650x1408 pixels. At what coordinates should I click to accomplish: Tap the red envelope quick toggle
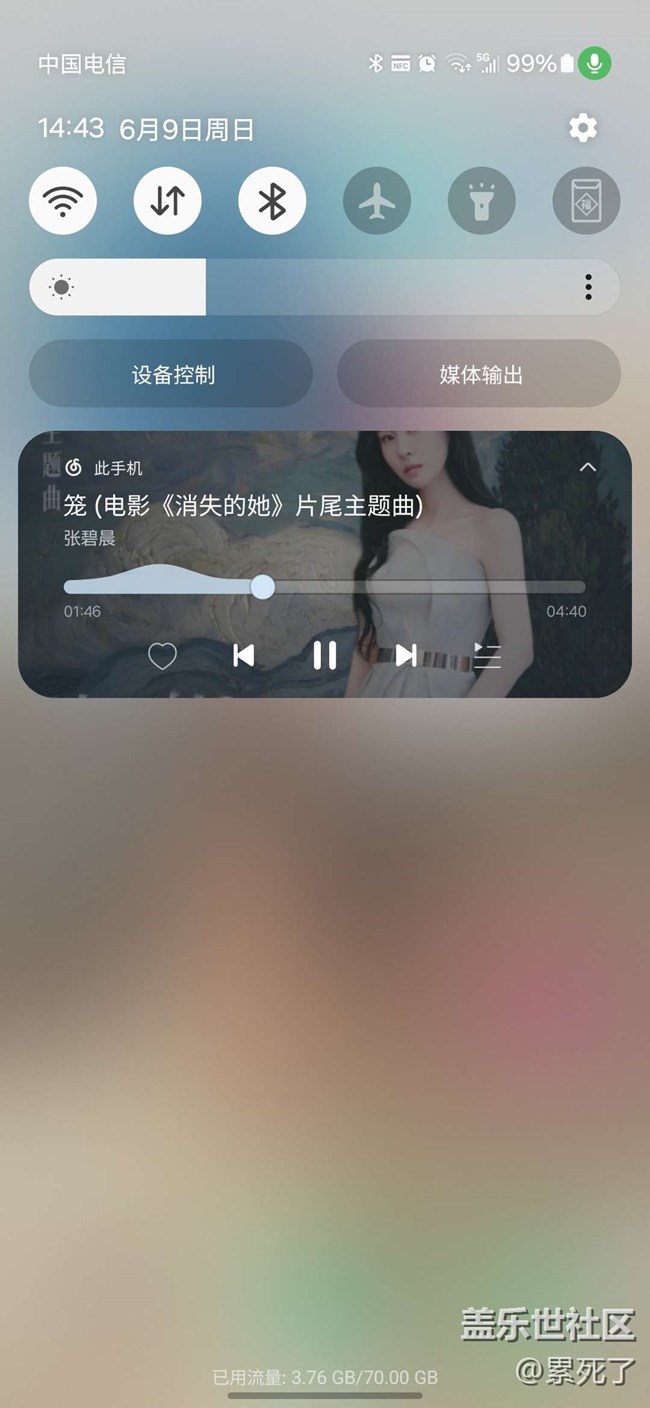(586, 201)
